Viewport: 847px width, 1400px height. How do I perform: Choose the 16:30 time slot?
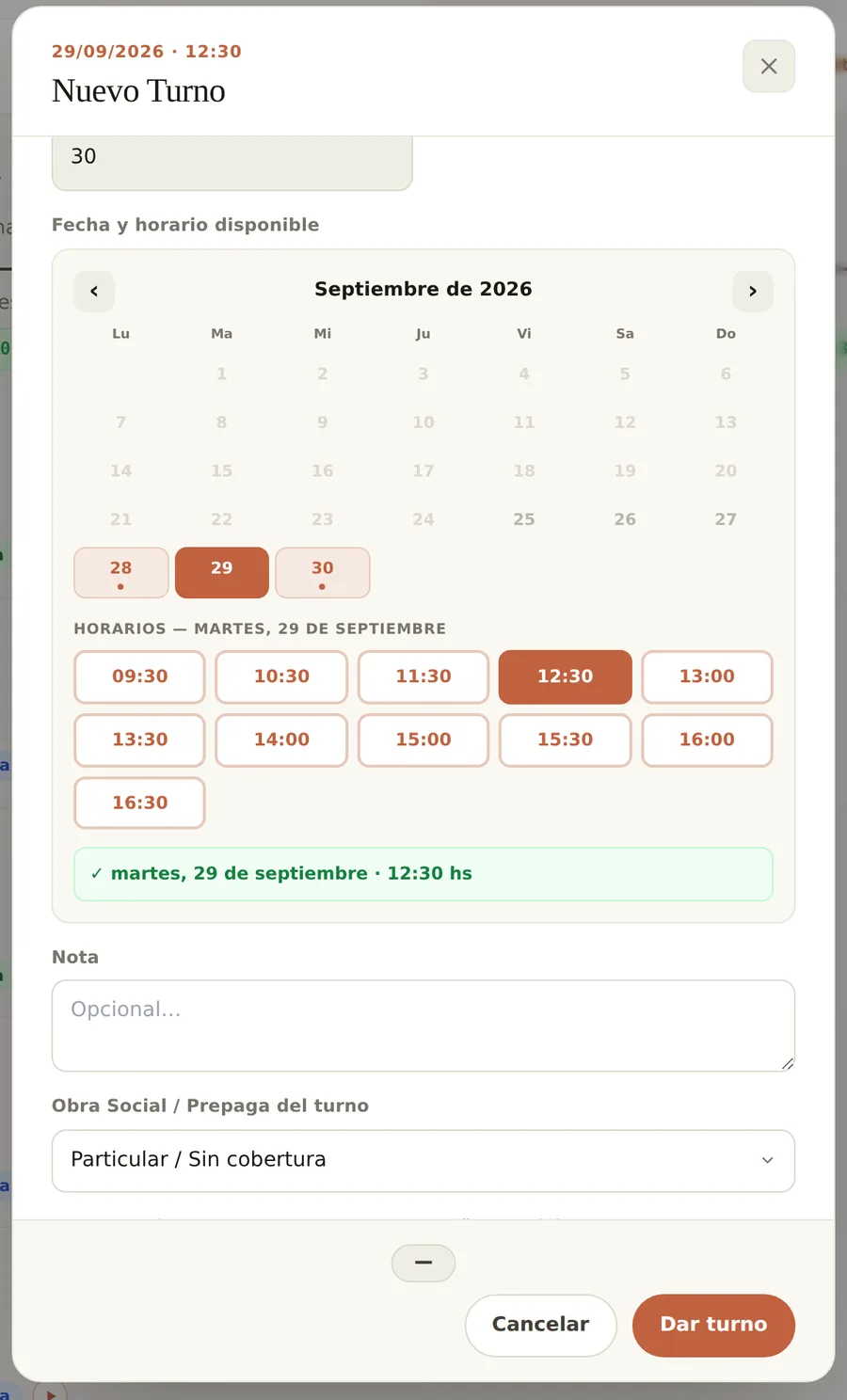[x=139, y=803]
